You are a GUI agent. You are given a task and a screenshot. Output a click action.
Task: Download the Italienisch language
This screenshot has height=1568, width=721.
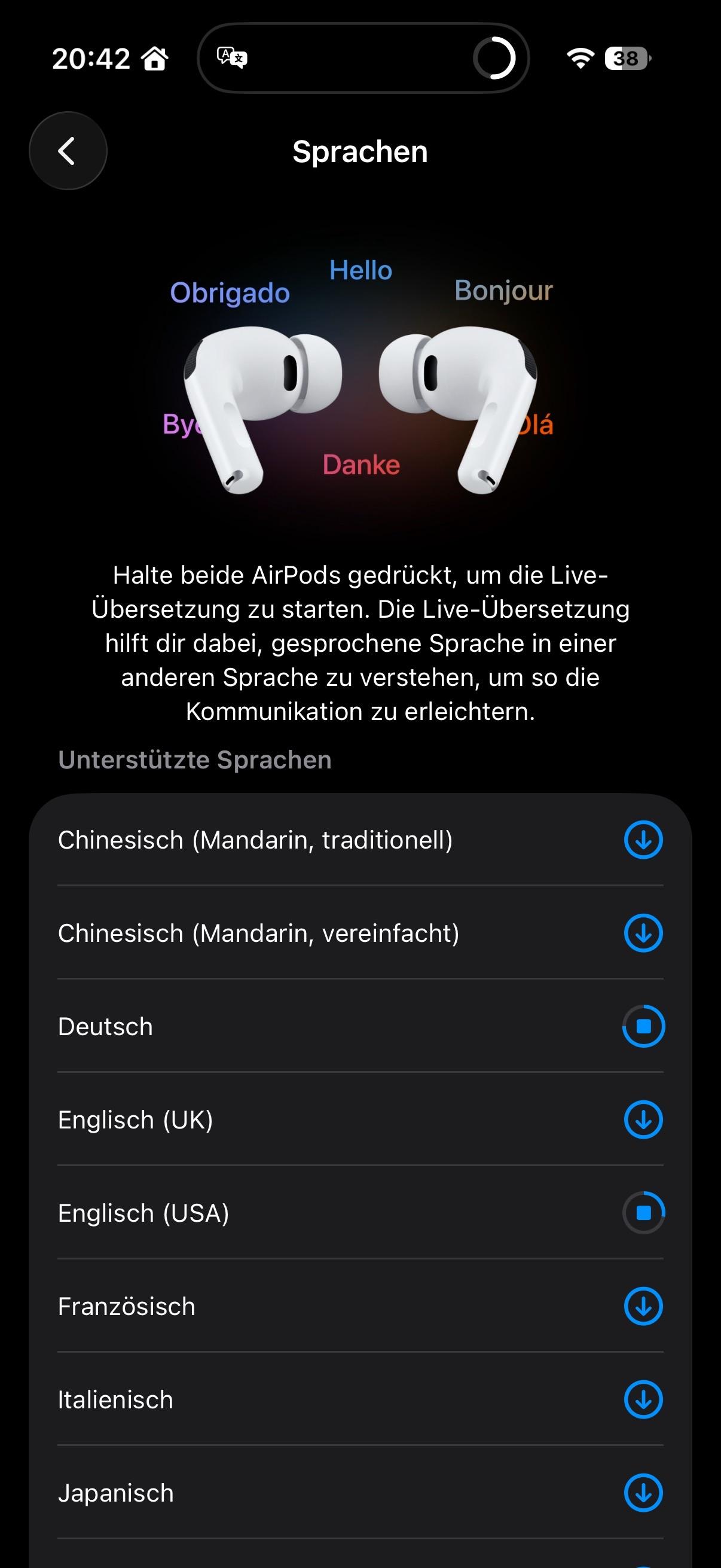(643, 1399)
